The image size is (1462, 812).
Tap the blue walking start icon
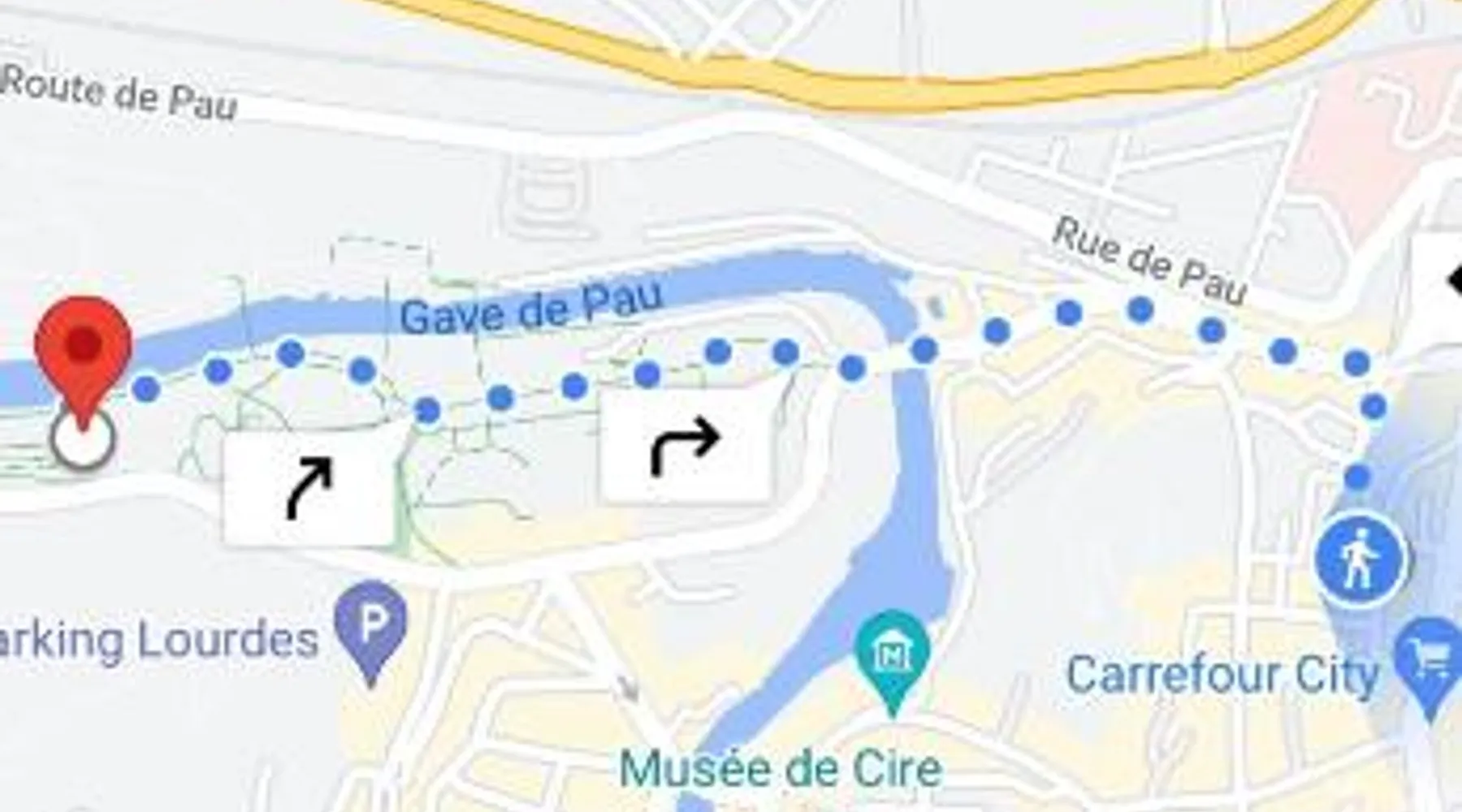click(1360, 560)
